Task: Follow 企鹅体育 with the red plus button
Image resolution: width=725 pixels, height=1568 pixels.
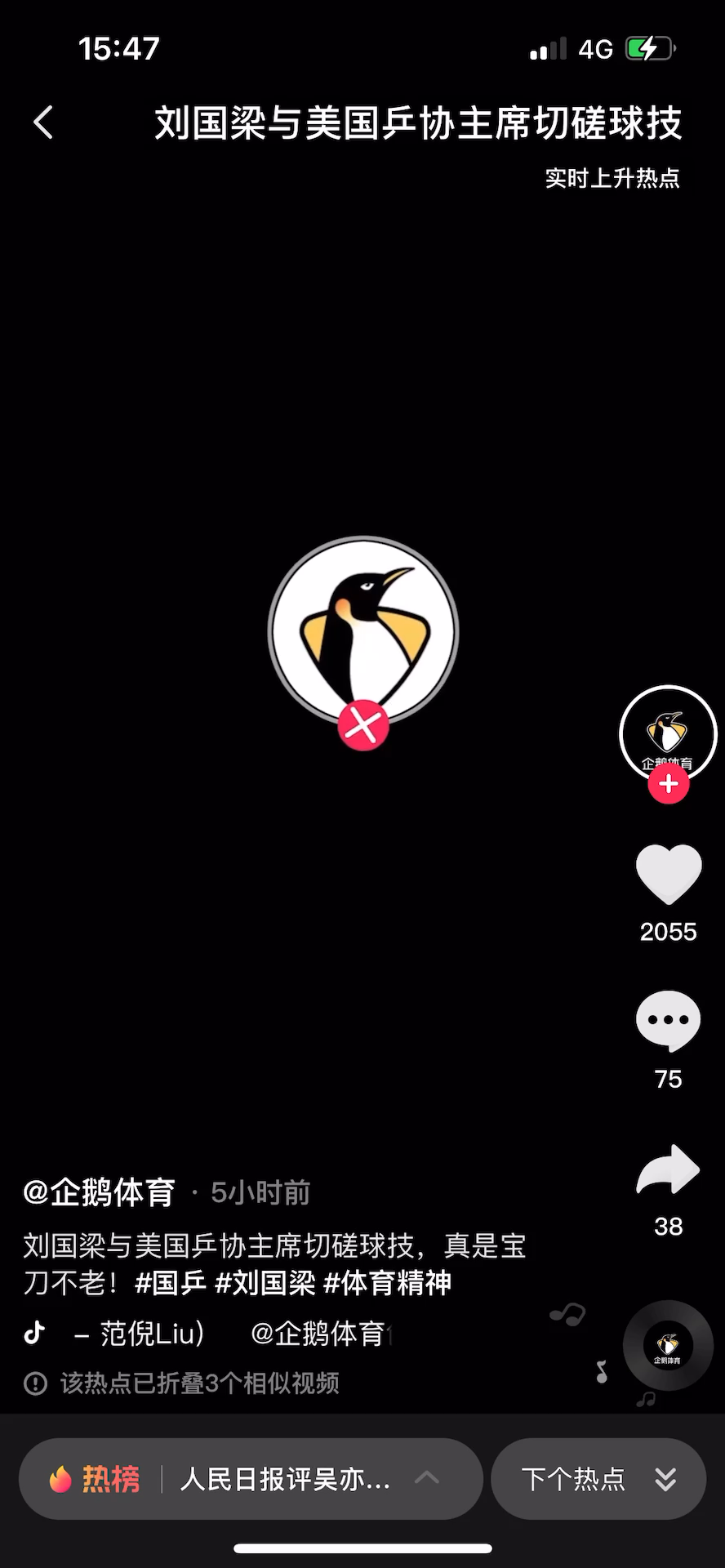Action: [x=668, y=784]
